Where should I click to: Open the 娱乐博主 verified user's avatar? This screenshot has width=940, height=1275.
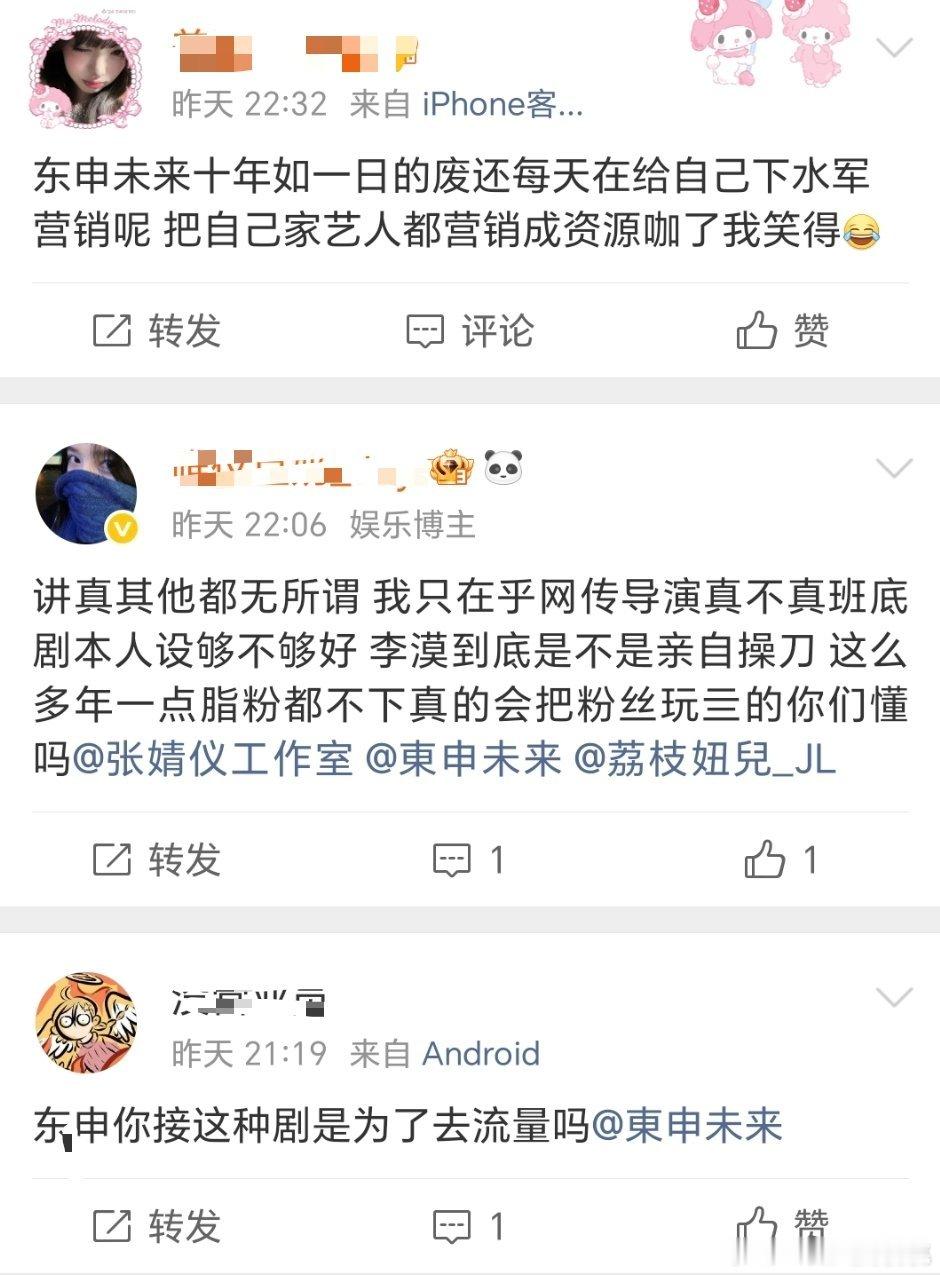point(86,495)
